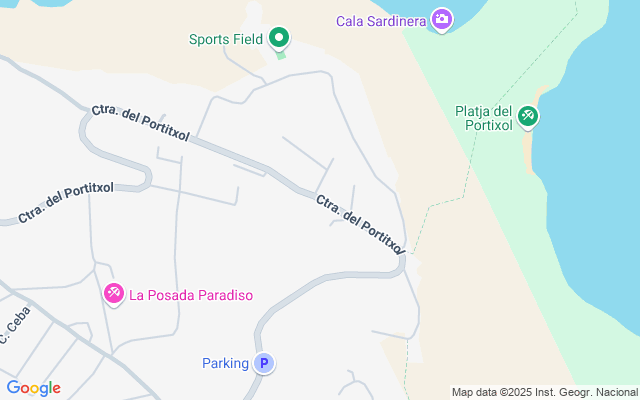Viewport: 640px width, 400px height.
Task: Open La Posada Paradiso restaurant pin
Action: coord(115,294)
